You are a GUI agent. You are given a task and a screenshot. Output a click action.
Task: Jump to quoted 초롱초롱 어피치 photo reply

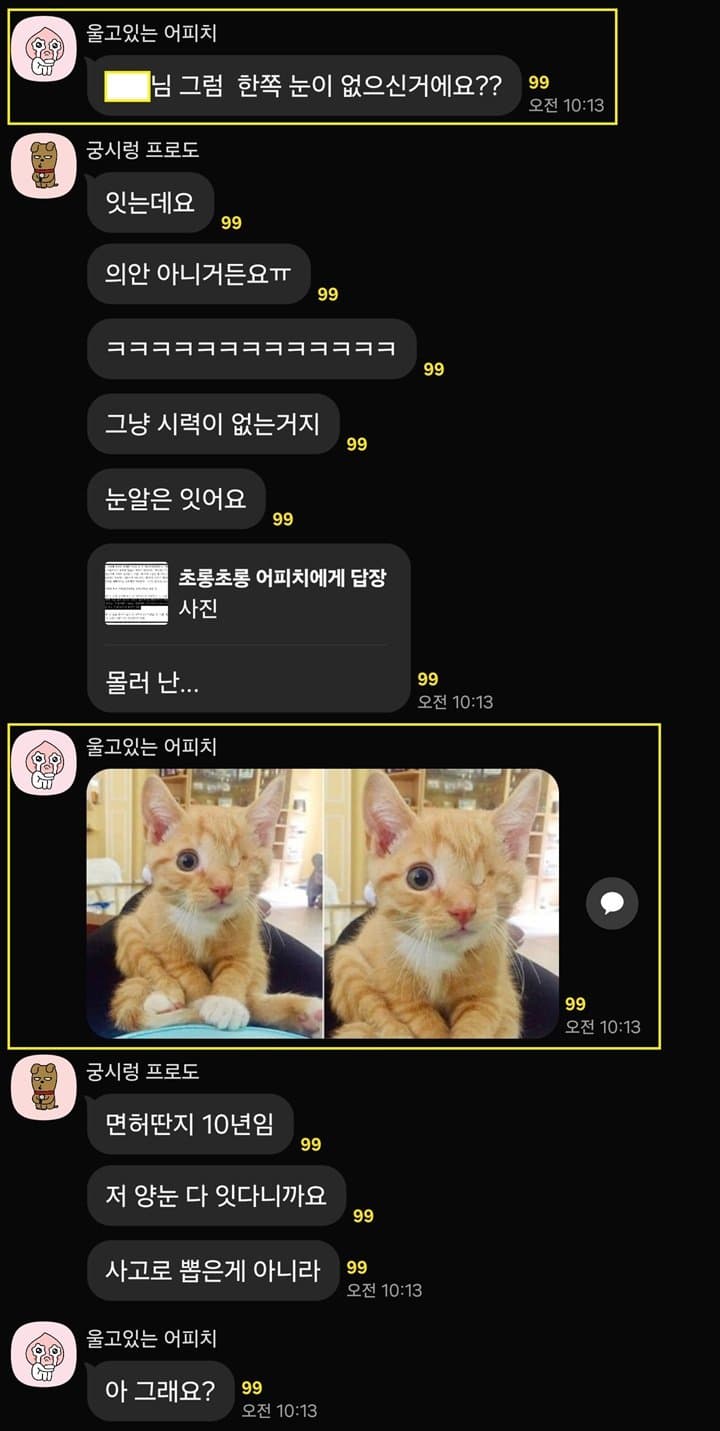coord(248,593)
